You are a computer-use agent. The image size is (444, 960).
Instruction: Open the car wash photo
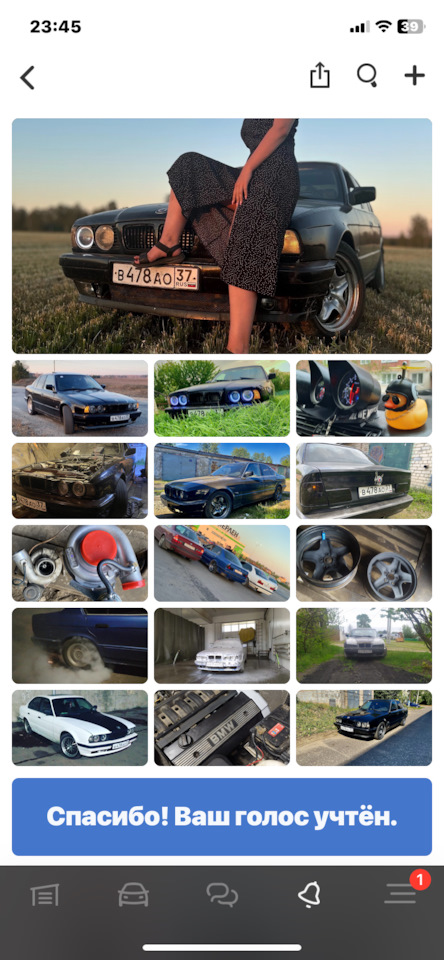(x=222, y=645)
